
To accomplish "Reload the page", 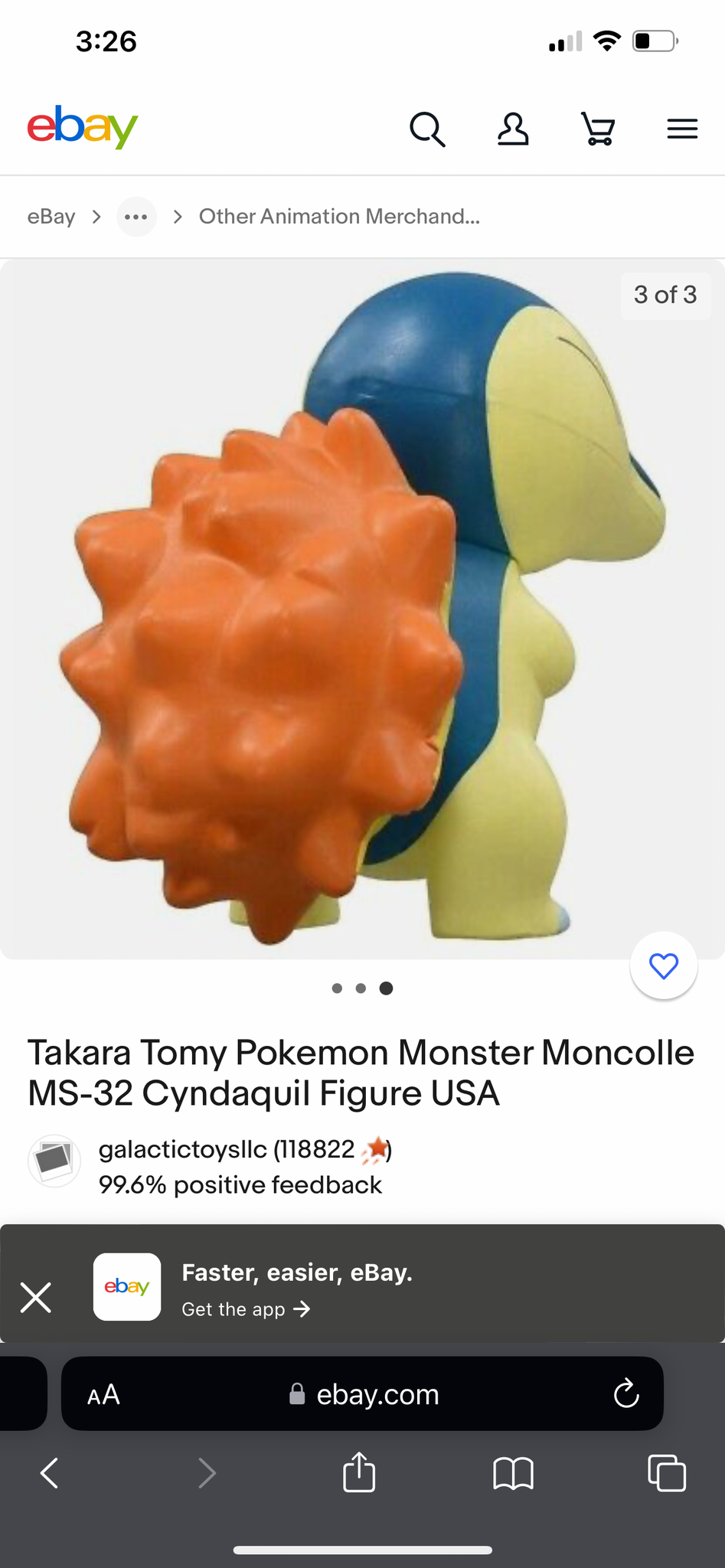I will [x=626, y=1394].
